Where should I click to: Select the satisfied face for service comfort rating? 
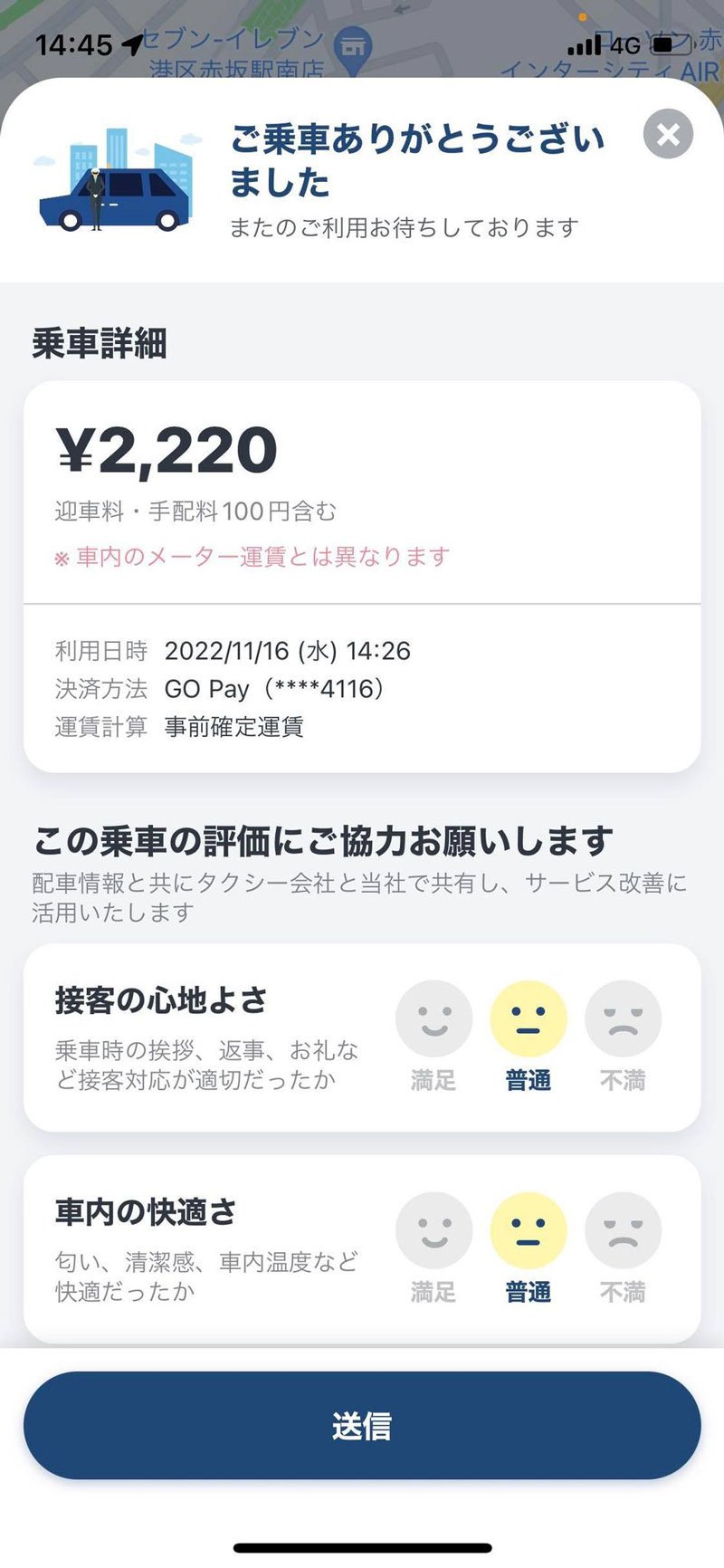[434, 1018]
